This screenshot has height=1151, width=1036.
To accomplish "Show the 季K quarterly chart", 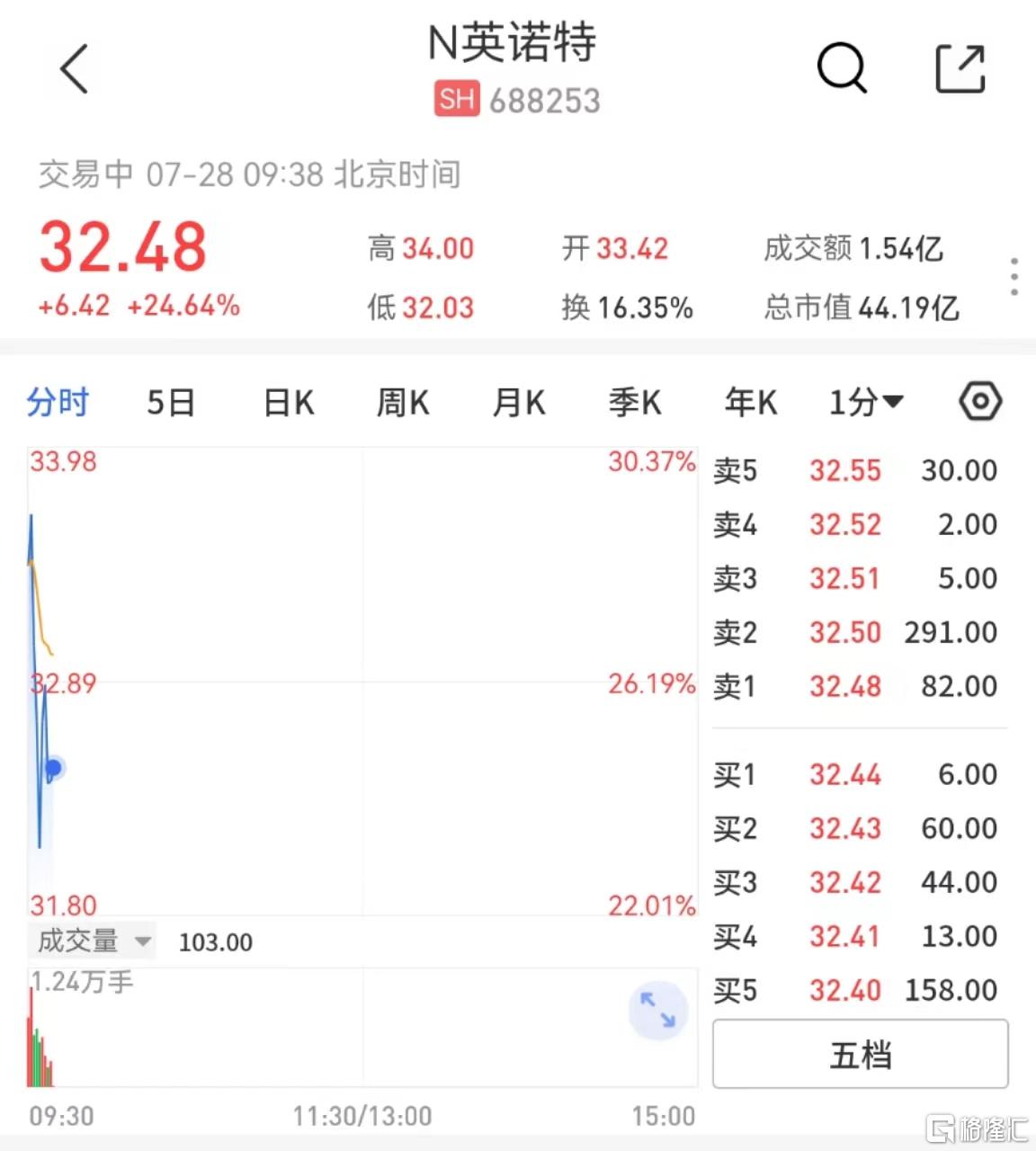I will pos(635,402).
